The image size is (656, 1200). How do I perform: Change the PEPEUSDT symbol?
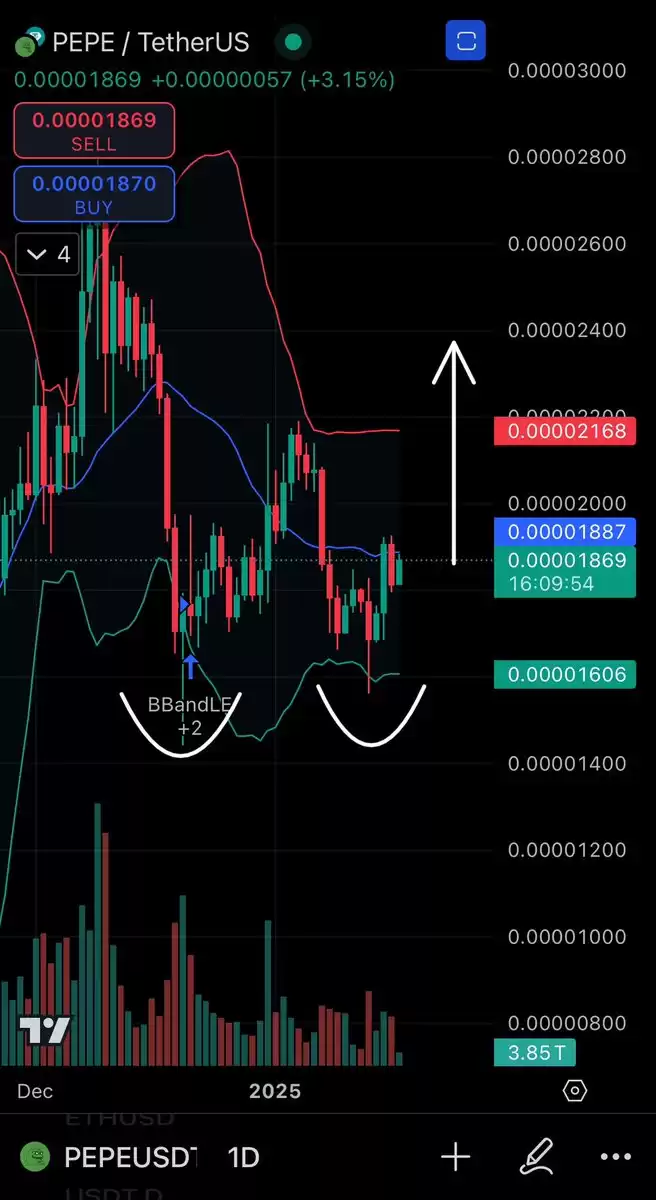pyautogui.click(x=128, y=1158)
